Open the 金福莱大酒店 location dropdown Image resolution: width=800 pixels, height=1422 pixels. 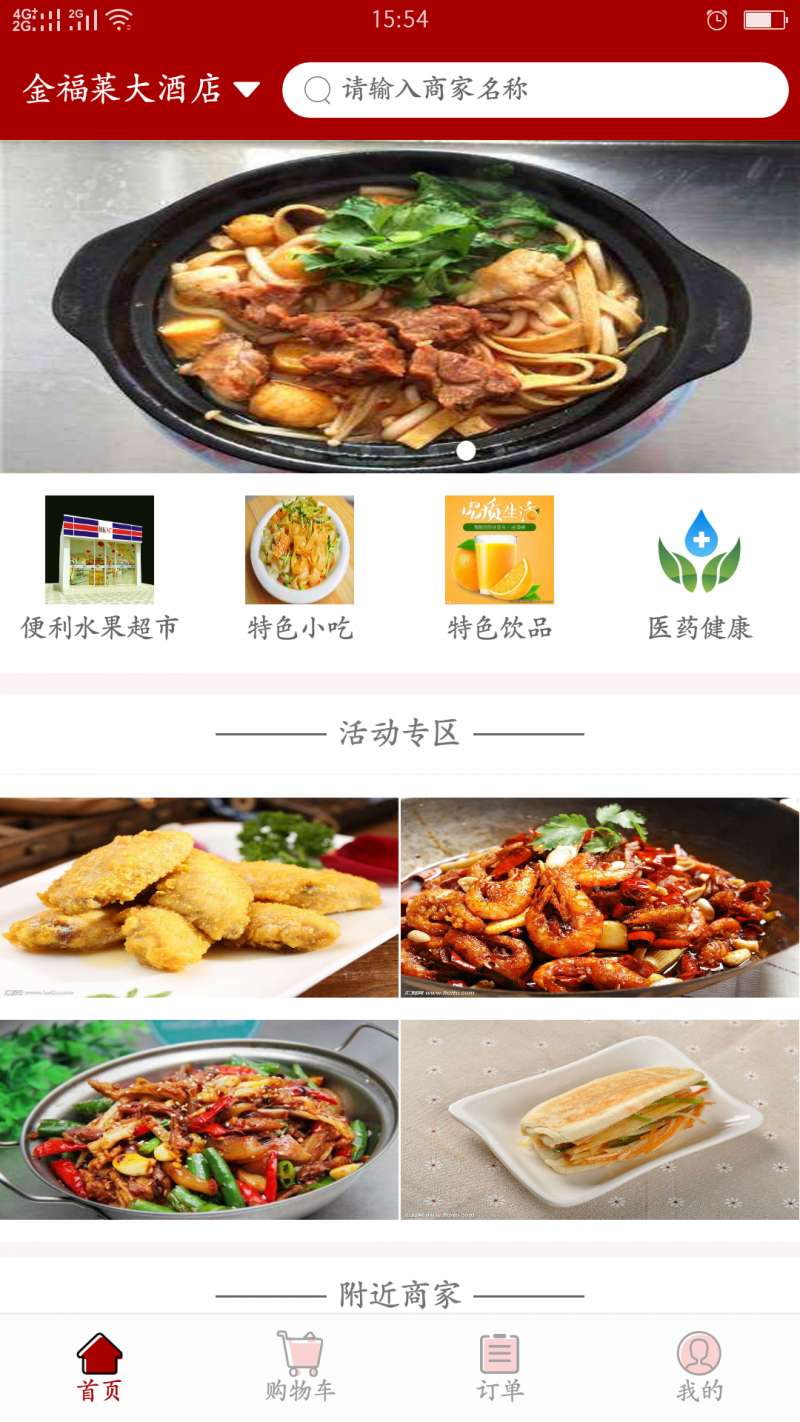[141, 89]
